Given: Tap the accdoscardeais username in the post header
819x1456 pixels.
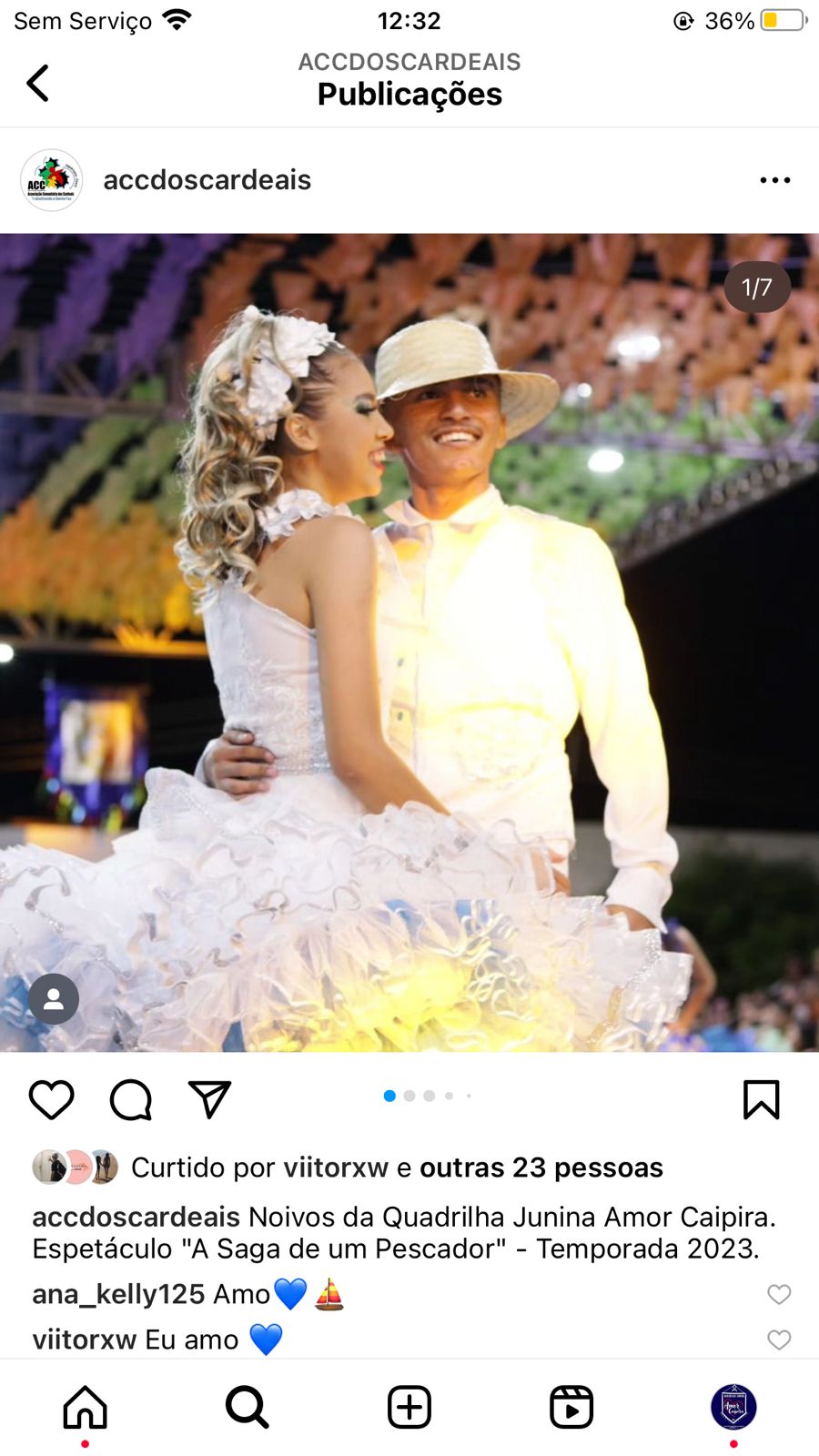Looking at the screenshot, I should pos(207,180).
